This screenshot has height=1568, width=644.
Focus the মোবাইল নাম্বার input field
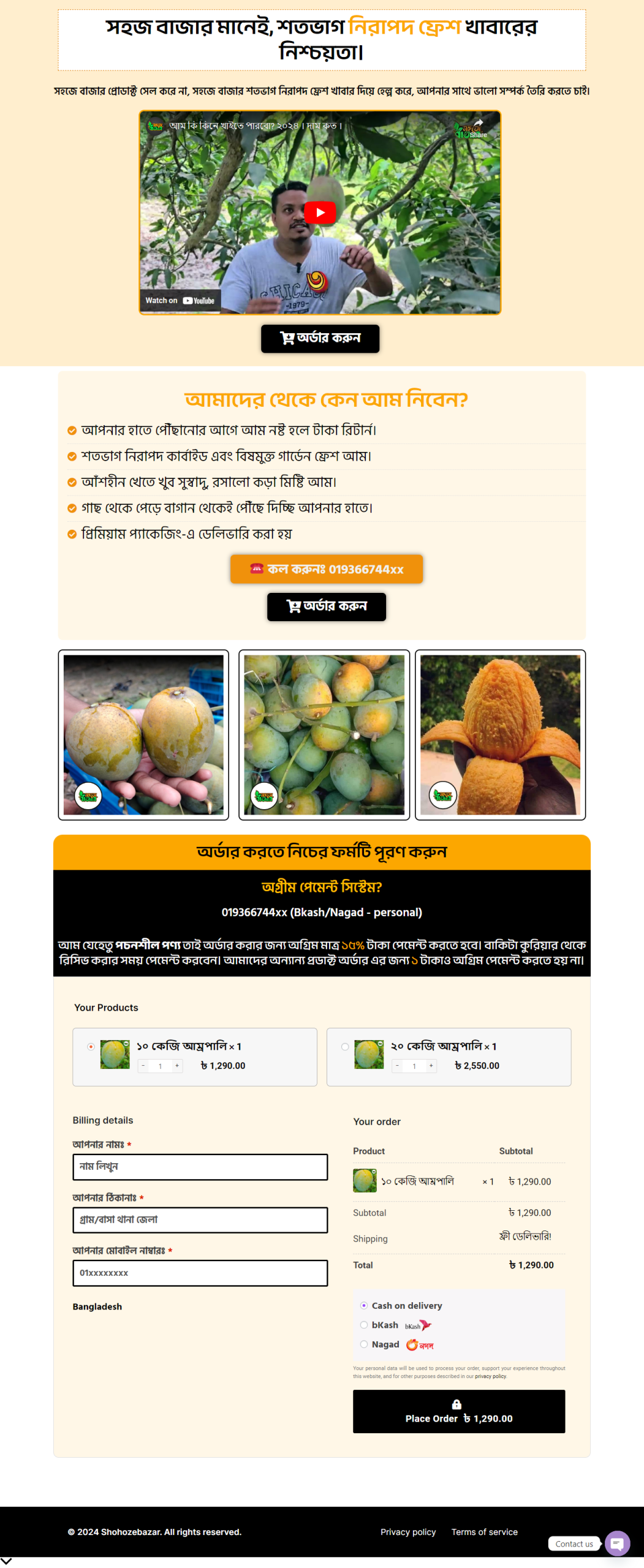(200, 1273)
